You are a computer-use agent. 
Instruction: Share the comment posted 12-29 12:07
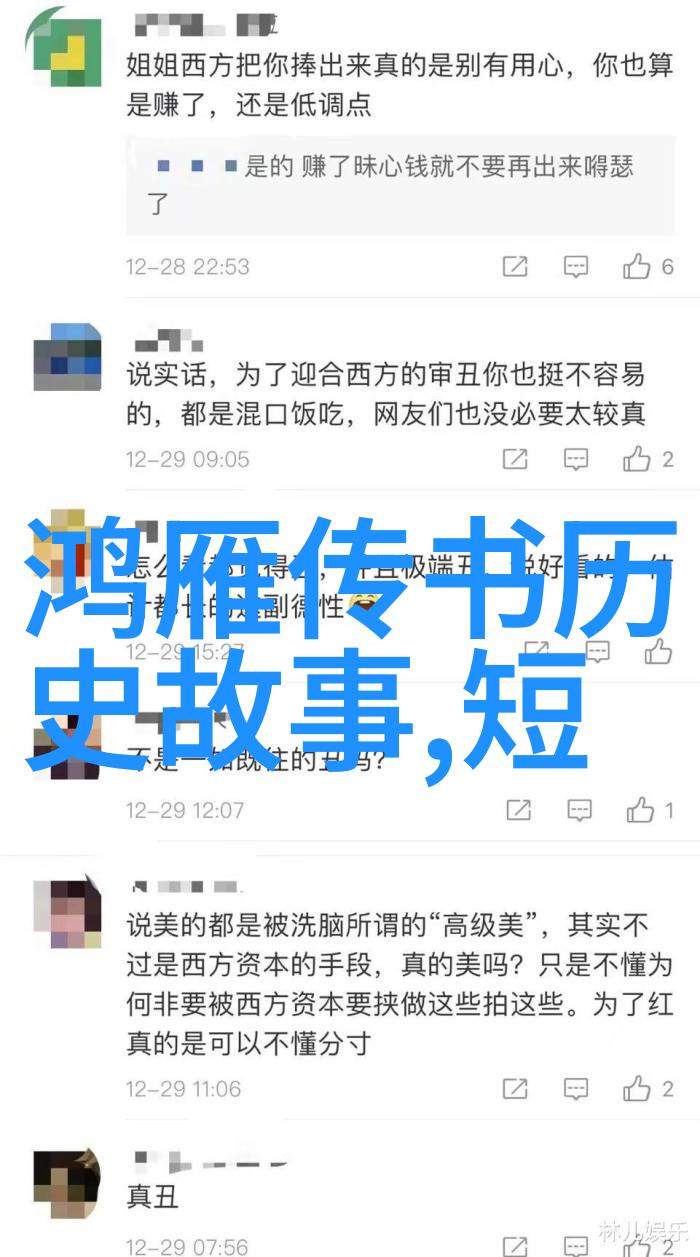pos(518,810)
